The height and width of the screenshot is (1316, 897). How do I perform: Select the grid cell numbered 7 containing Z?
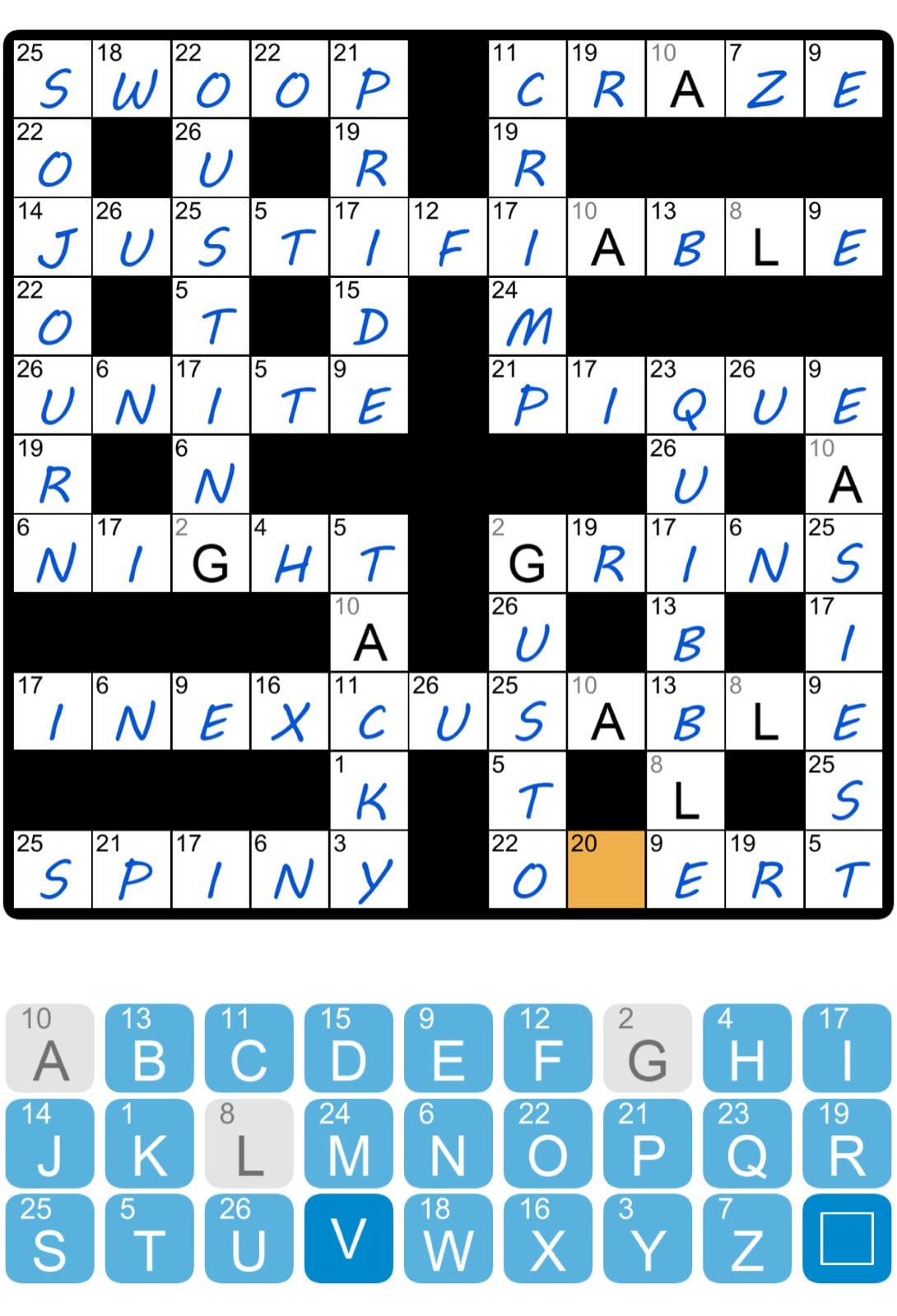[x=765, y=79]
